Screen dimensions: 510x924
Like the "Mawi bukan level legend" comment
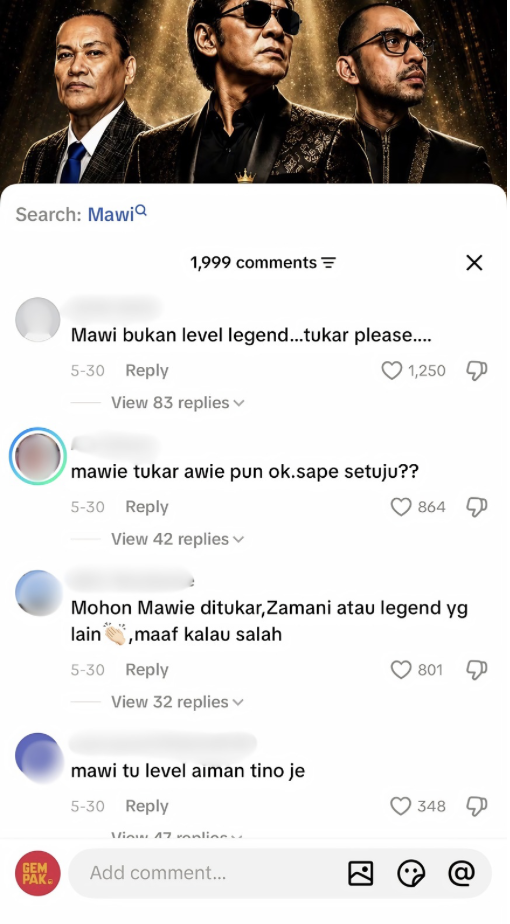(391, 370)
